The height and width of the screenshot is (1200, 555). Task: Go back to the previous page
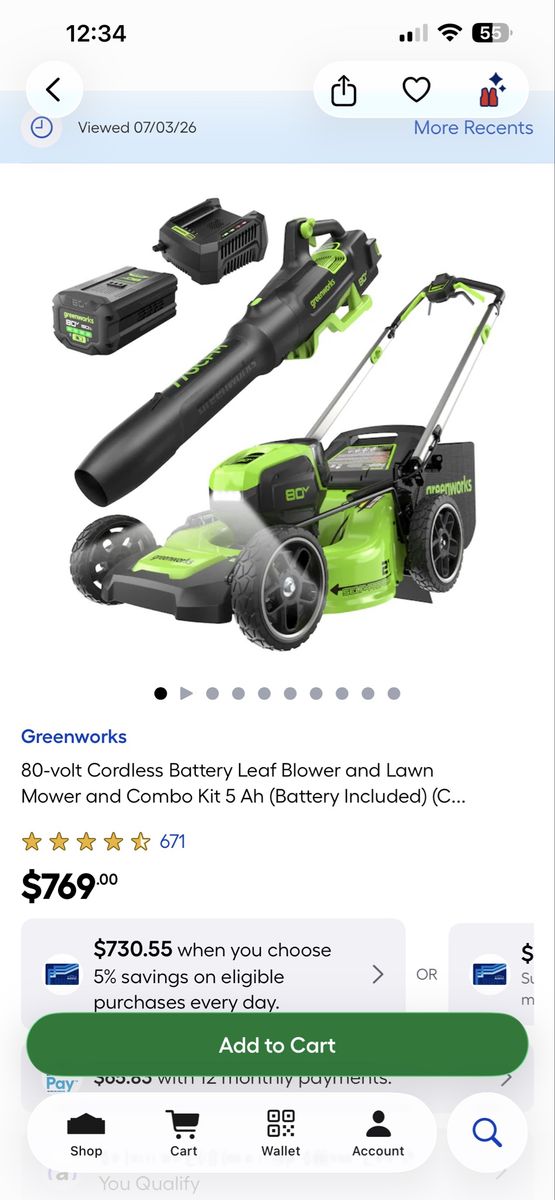(54, 90)
